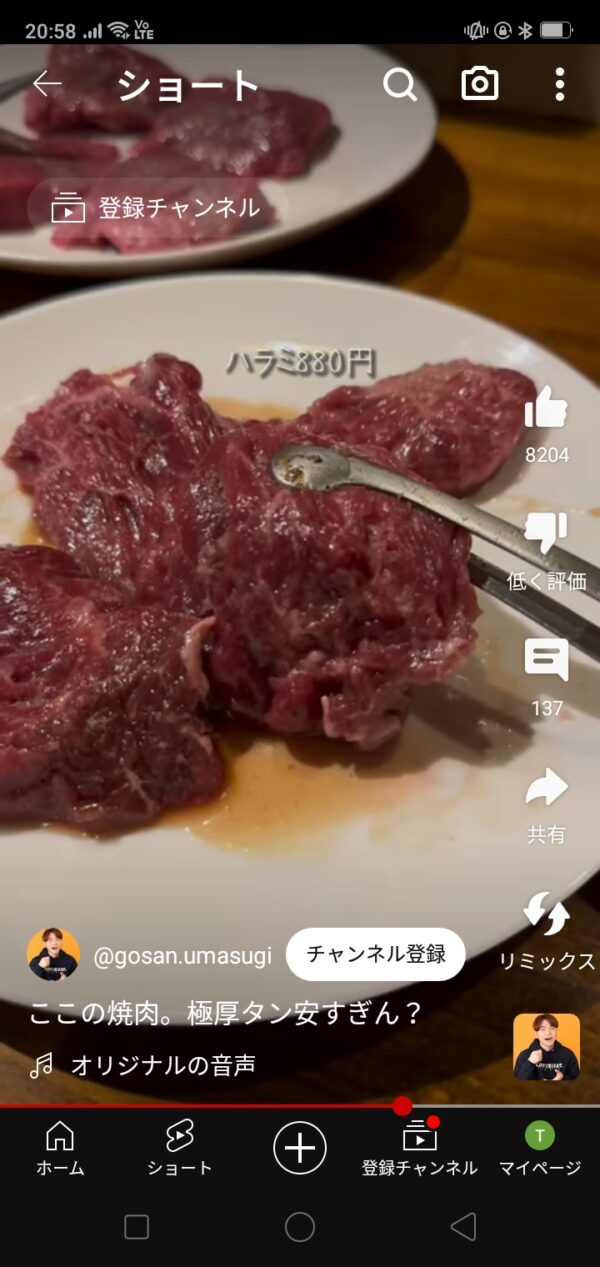Open the @gosan.umasugi channel
The image size is (600, 1267).
(181, 955)
